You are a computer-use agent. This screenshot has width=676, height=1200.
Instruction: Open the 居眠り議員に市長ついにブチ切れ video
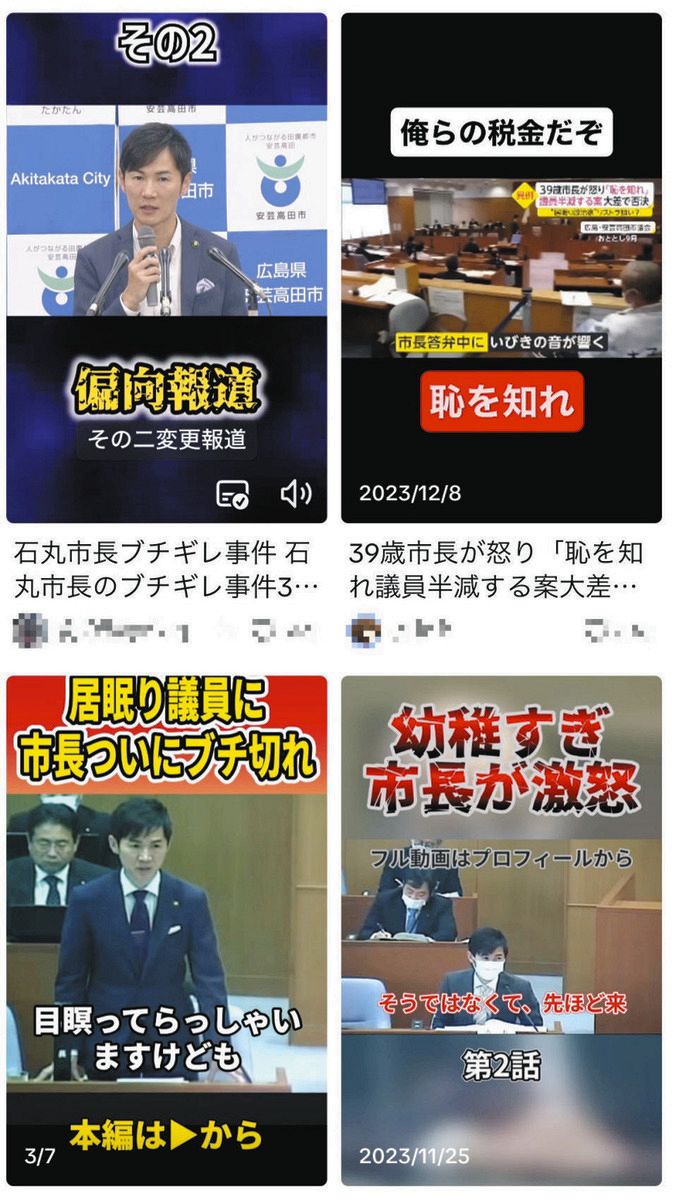(166, 930)
